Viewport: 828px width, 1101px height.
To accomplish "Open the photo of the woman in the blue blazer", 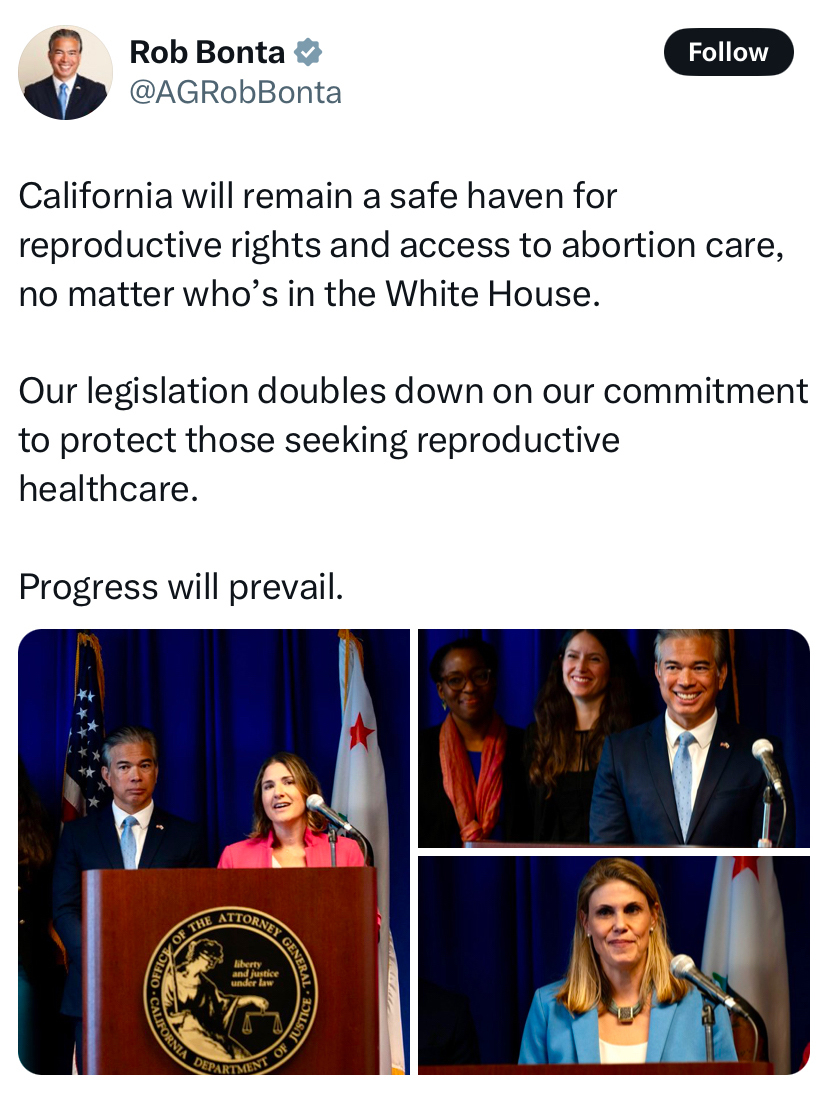I will click(613, 964).
